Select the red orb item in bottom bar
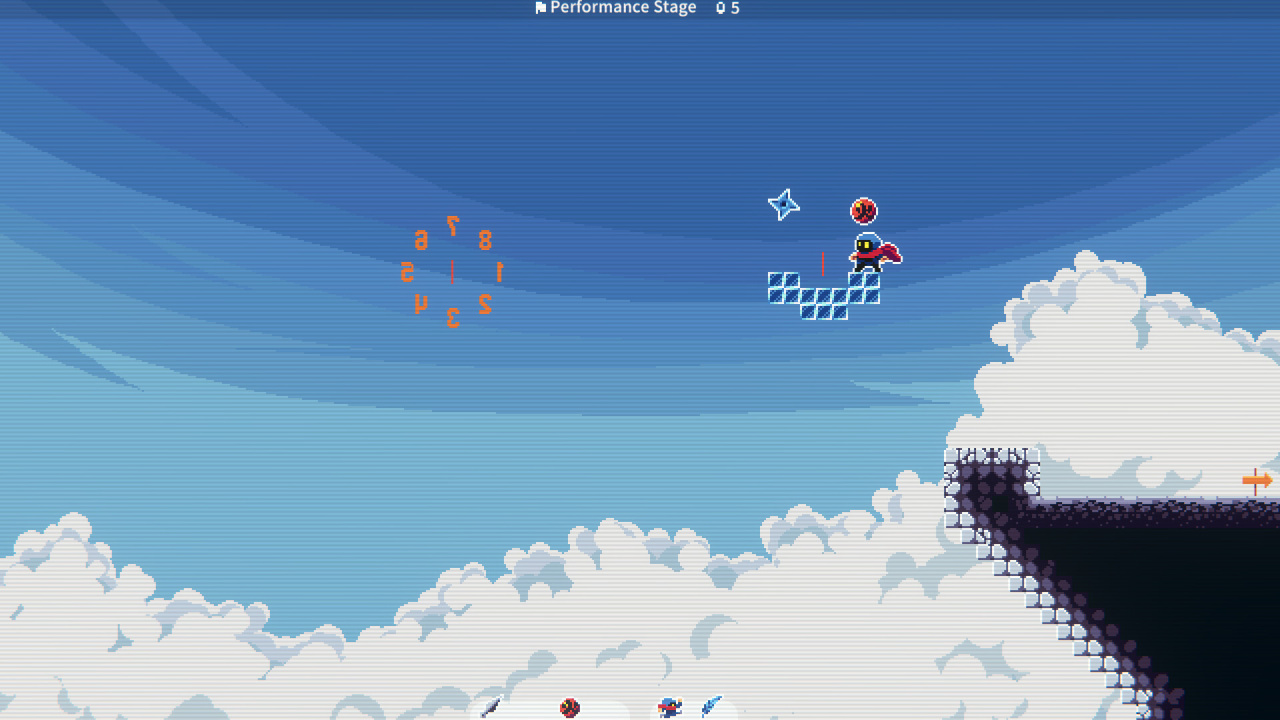The width and height of the screenshot is (1280, 720). [x=570, y=708]
